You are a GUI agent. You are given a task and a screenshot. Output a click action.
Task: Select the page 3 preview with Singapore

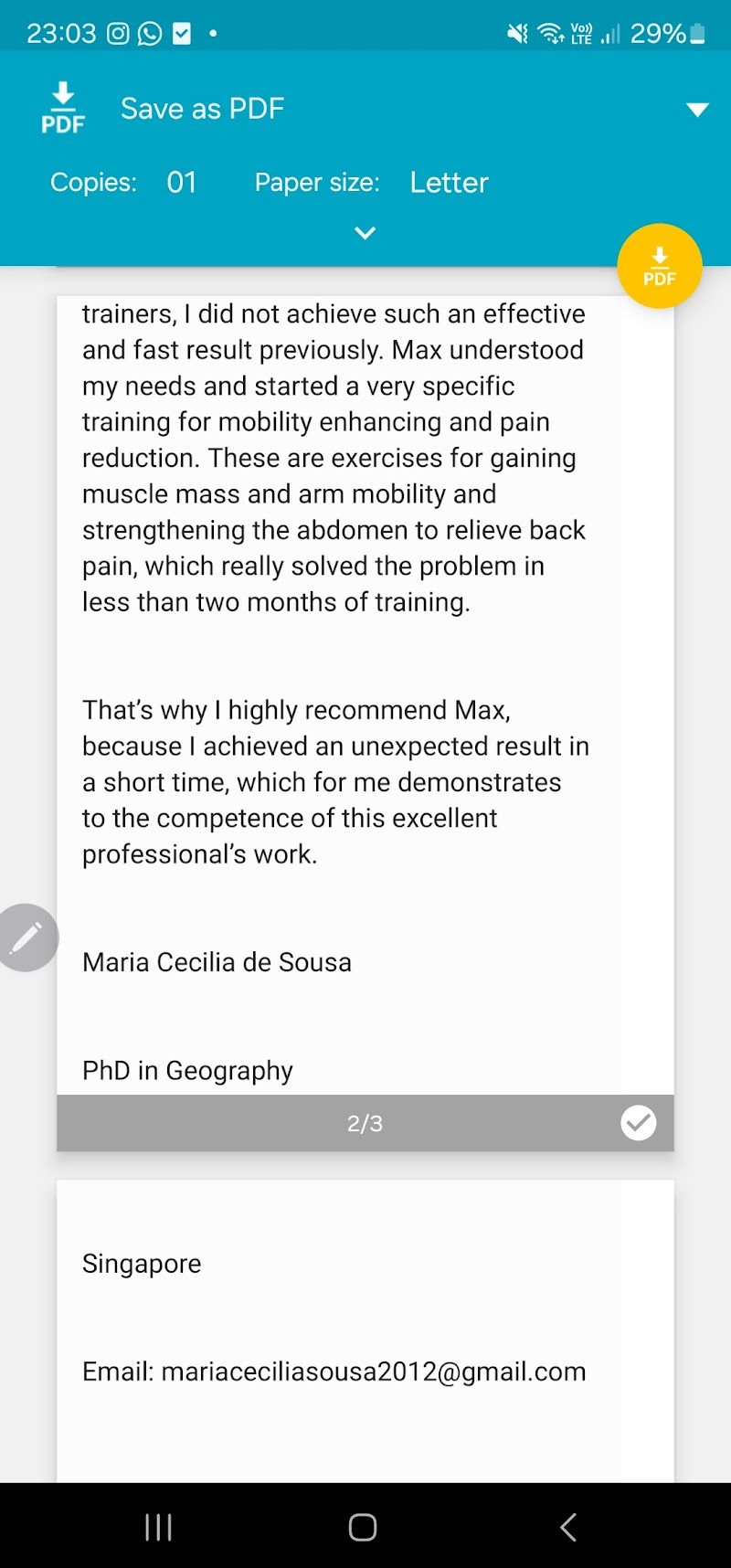coord(365,1325)
